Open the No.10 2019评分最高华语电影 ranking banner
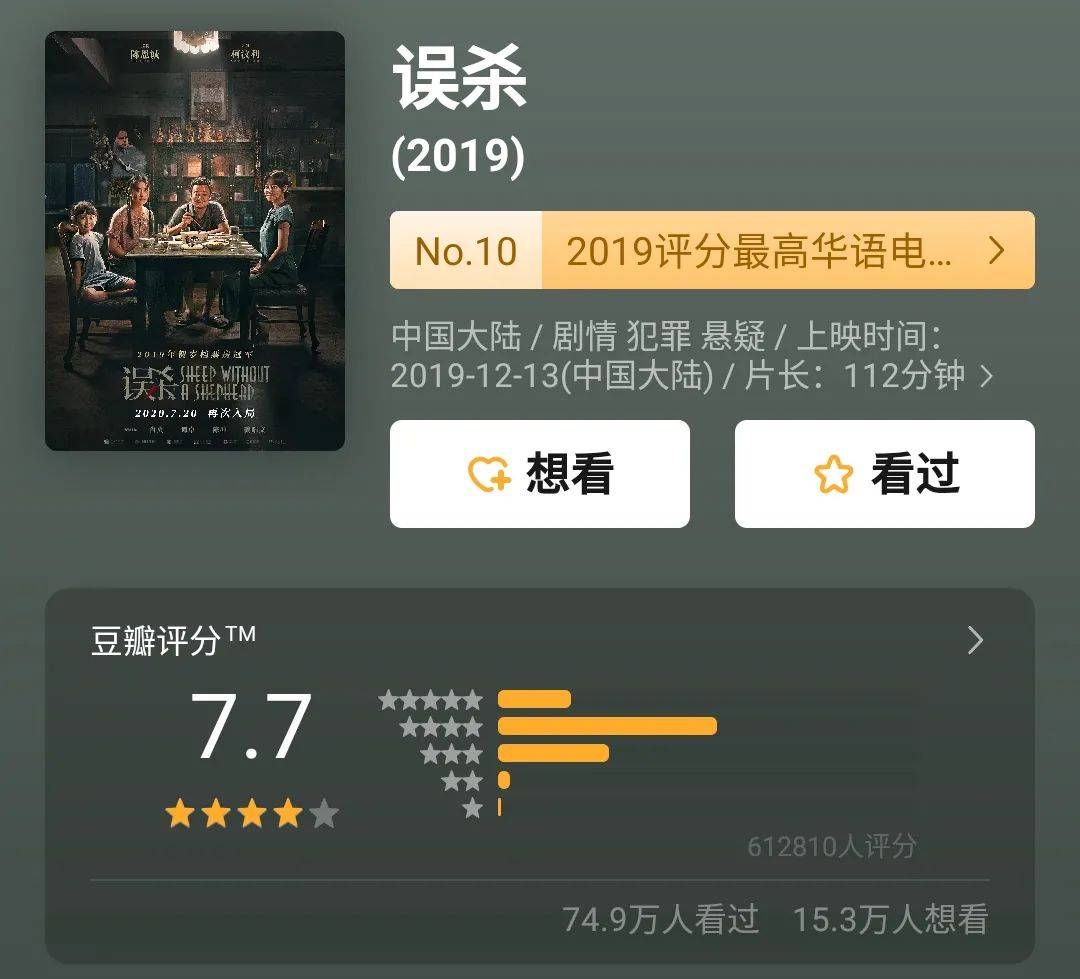The width and height of the screenshot is (1080, 979). click(x=712, y=250)
